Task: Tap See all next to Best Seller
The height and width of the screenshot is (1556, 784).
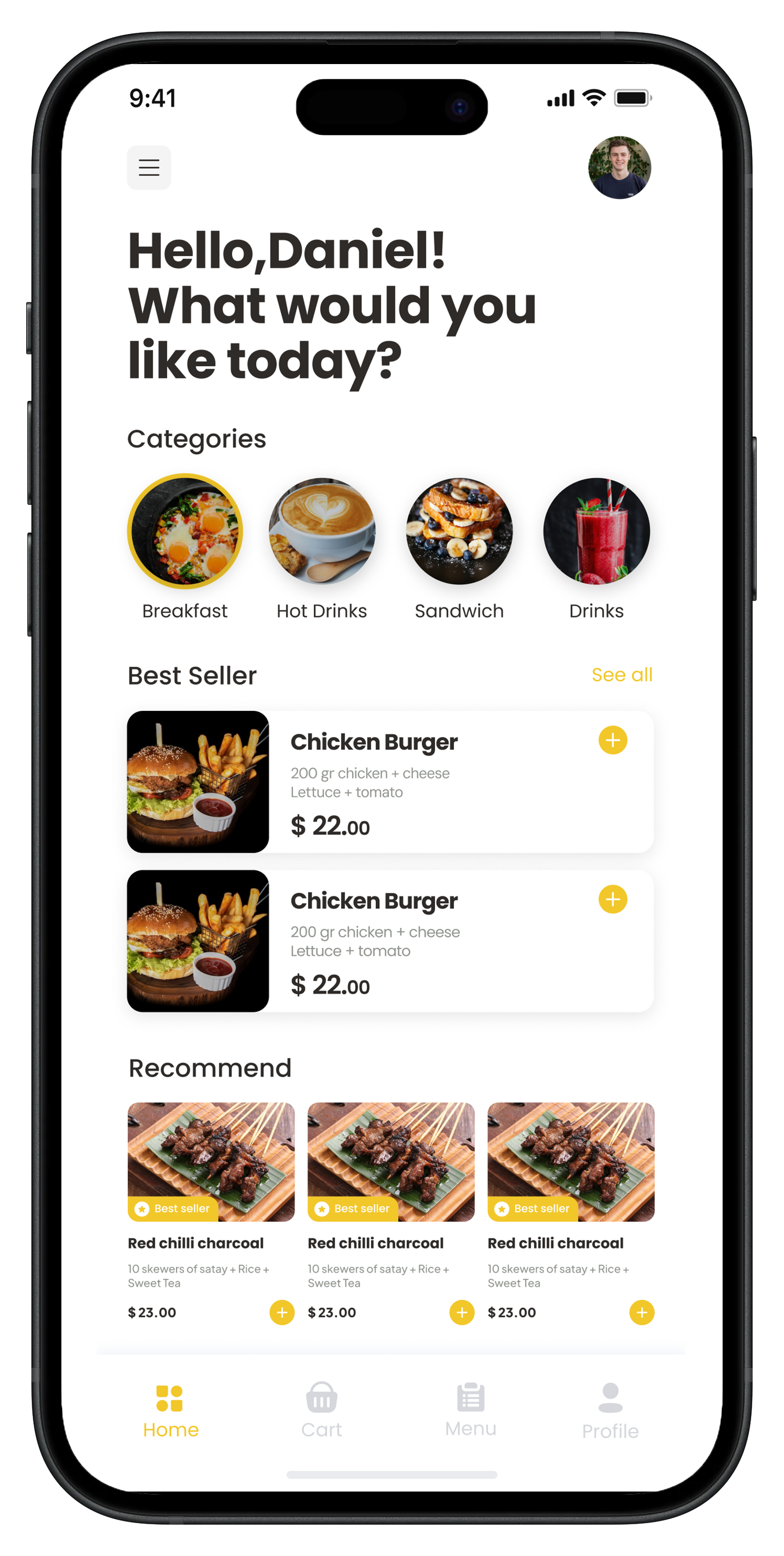Action: click(622, 674)
